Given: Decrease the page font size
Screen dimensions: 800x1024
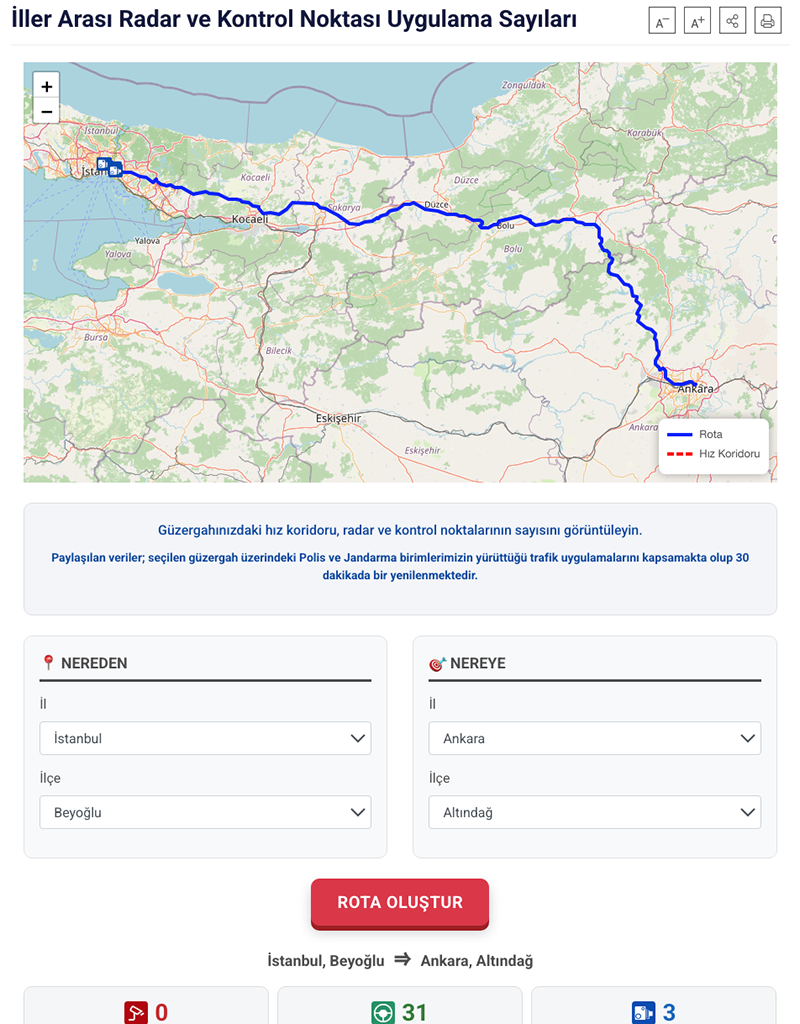Looking at the screenshot, I should 662,21.
